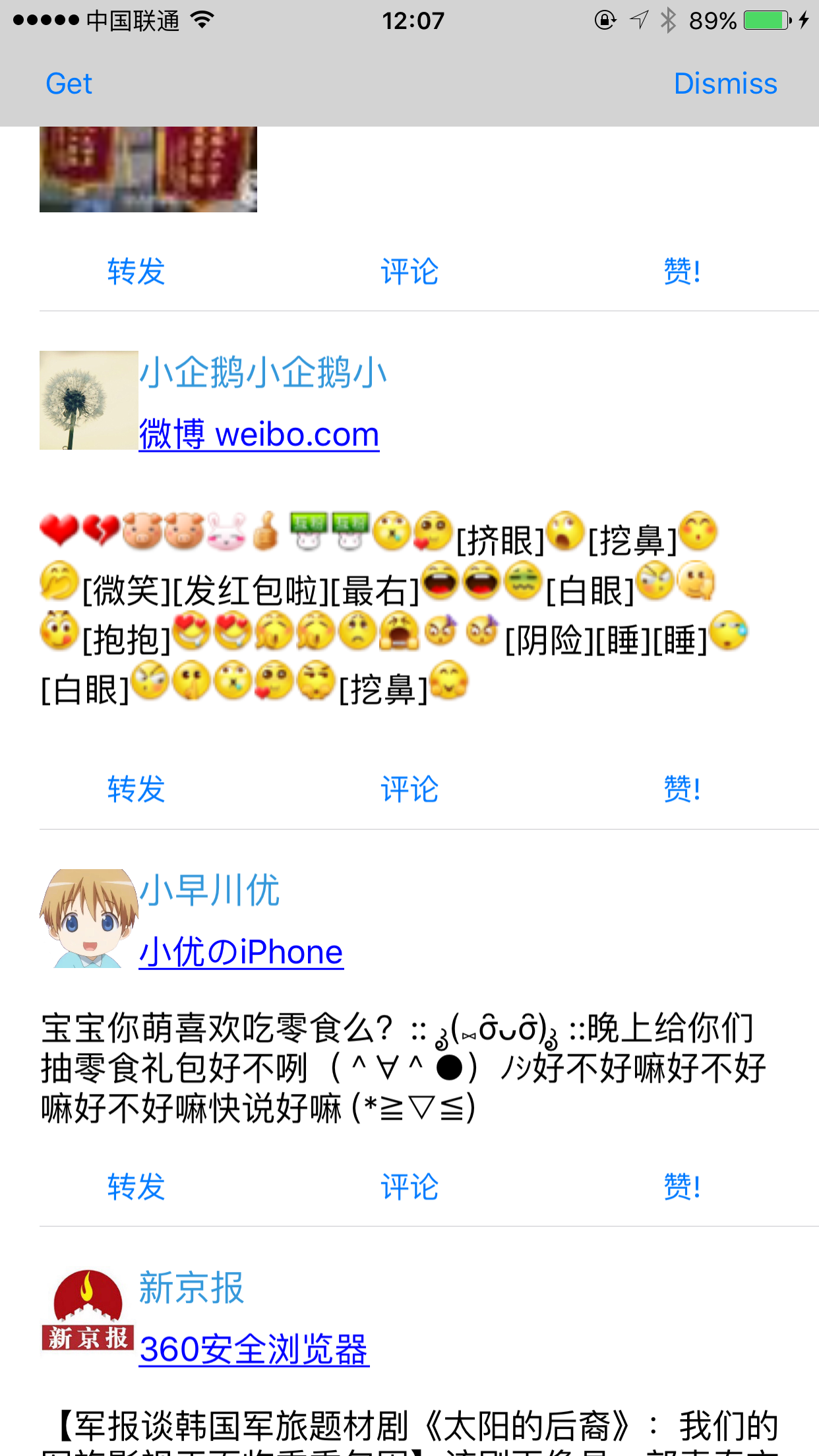The height and width of the screenshot is (1456, 819).
Task: Tap the Get button
Action: click(x=69, y=84)
